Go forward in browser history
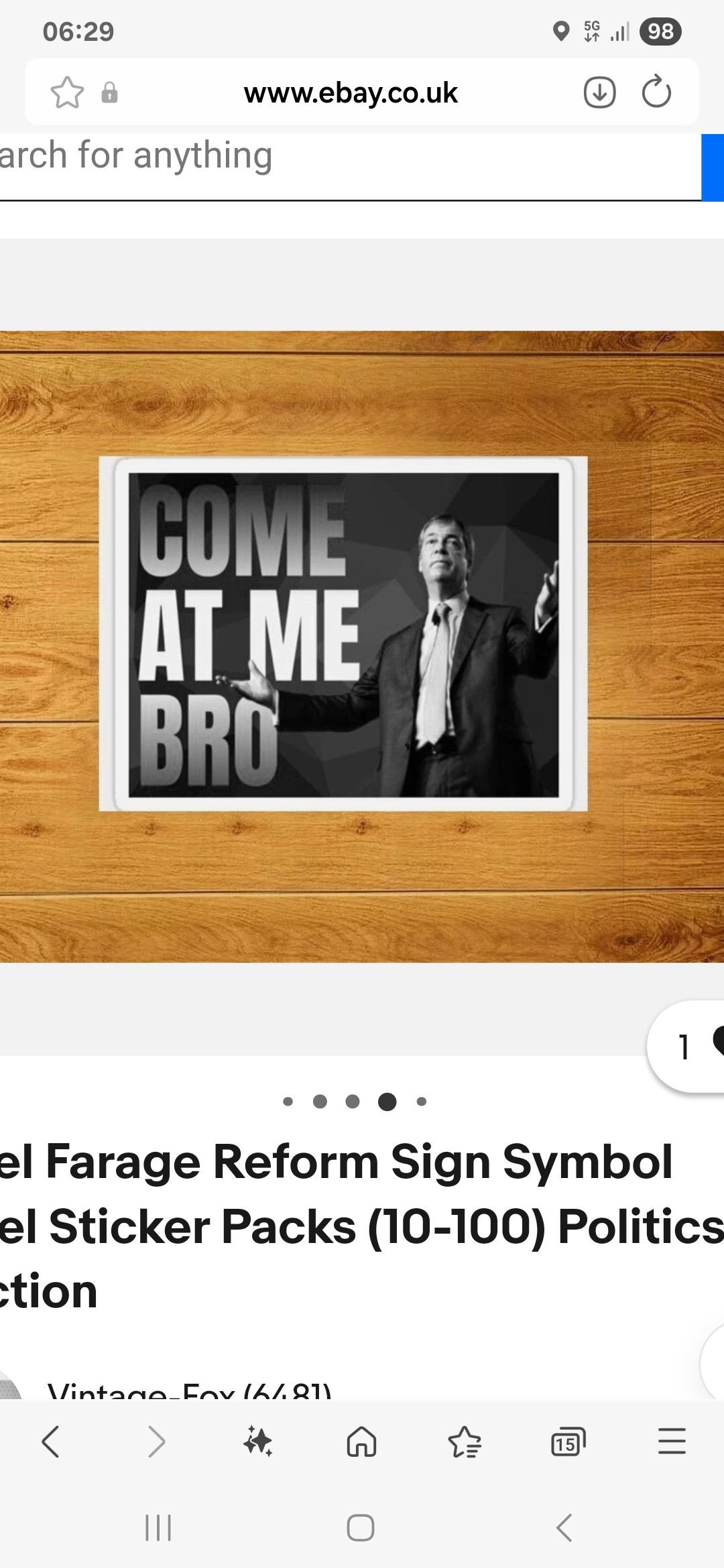This screenshot has height=1568, width=724. (156, 1441)
